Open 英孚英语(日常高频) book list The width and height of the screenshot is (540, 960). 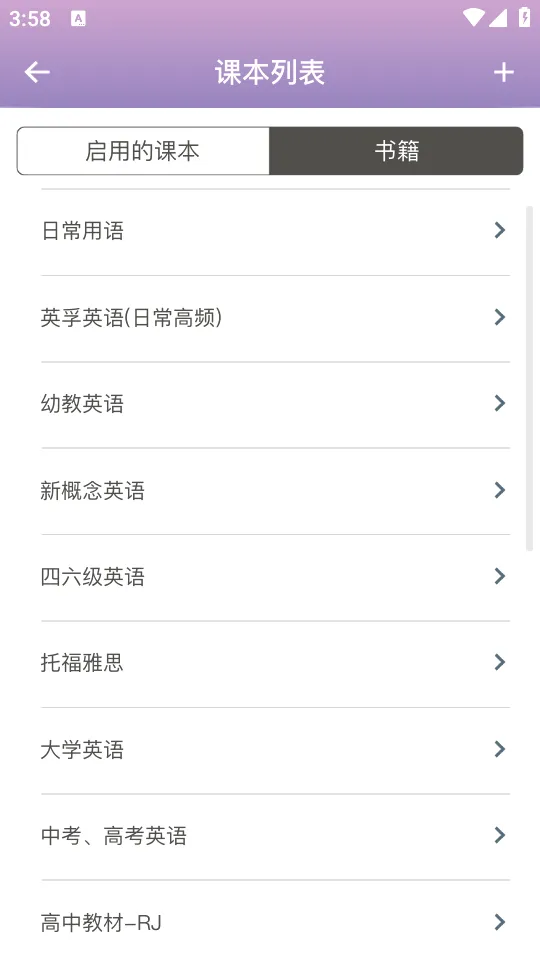276,318
